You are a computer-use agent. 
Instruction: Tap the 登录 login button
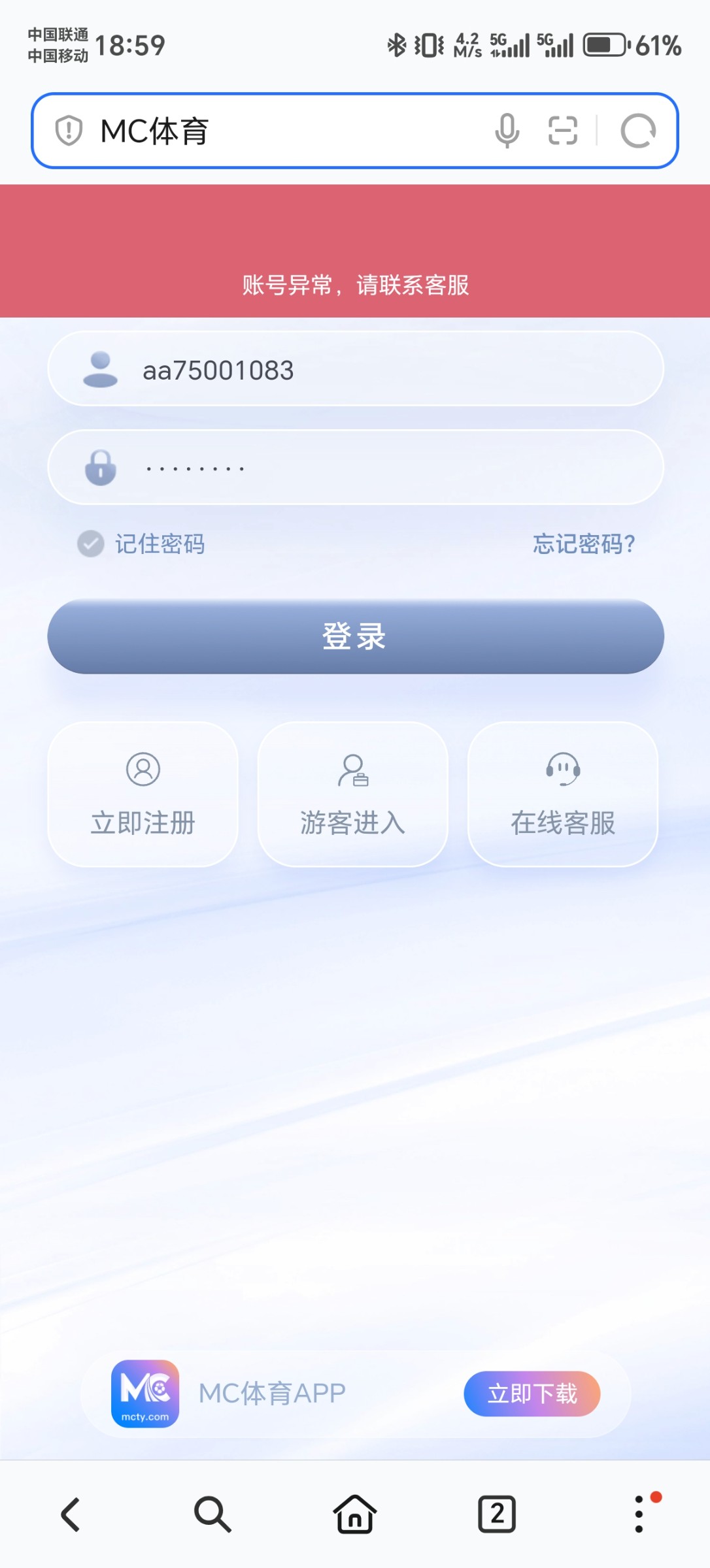click(355, 636)
